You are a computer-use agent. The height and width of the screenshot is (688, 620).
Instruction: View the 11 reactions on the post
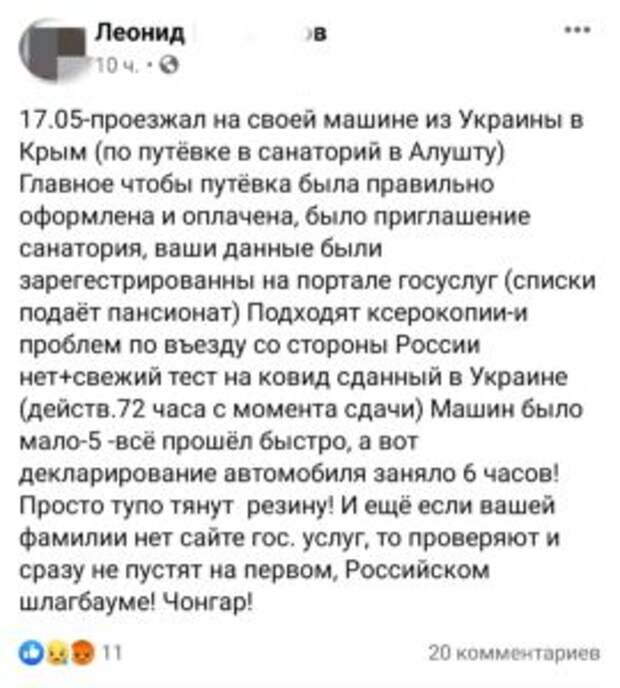(70, 653)
